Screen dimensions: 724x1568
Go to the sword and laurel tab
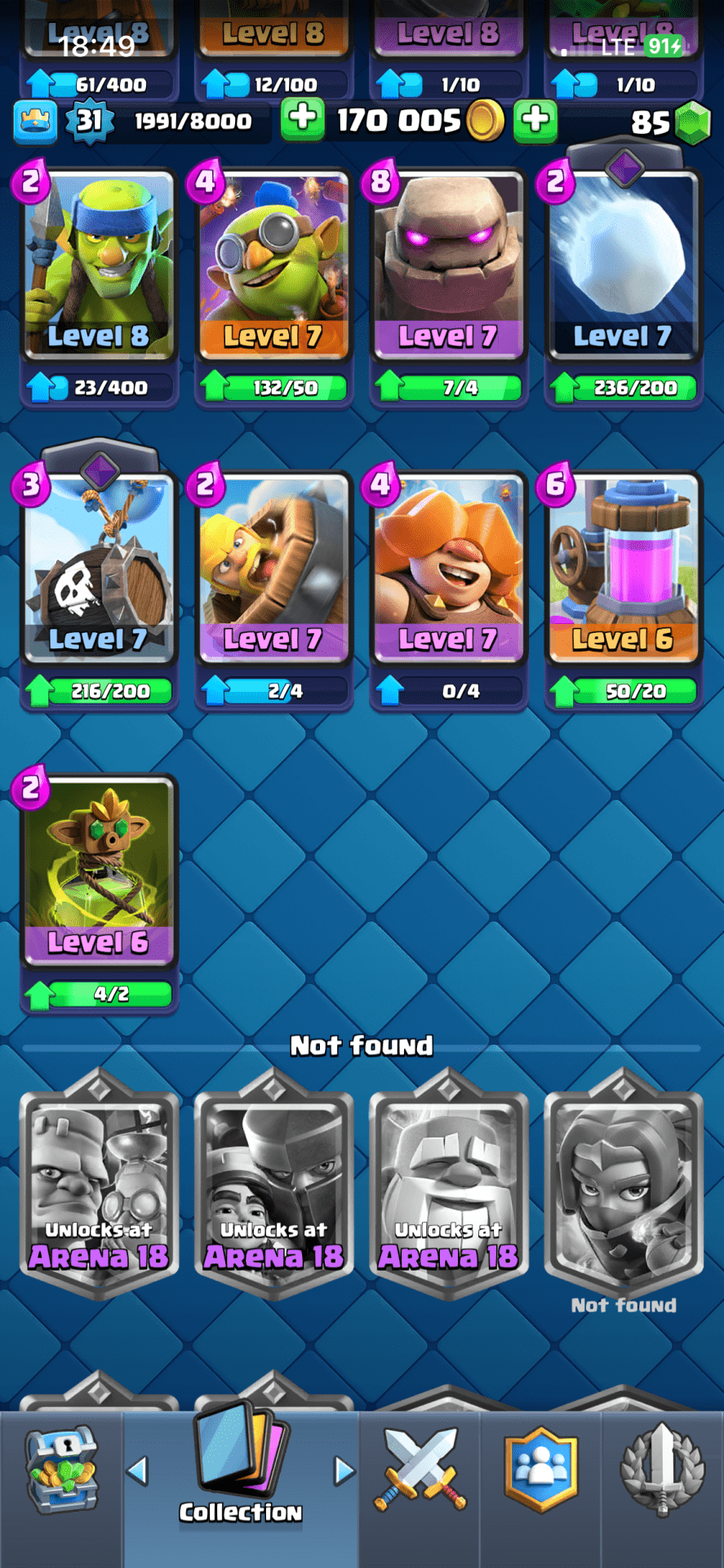662,1470
